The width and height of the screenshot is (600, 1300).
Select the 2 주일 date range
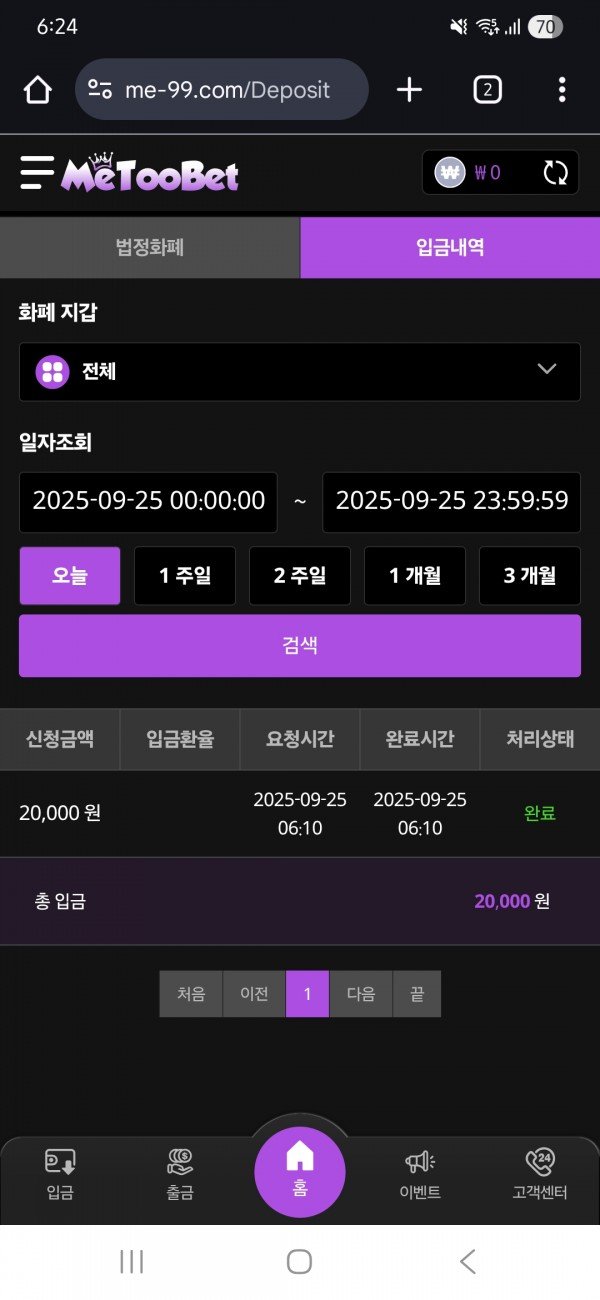300,576
